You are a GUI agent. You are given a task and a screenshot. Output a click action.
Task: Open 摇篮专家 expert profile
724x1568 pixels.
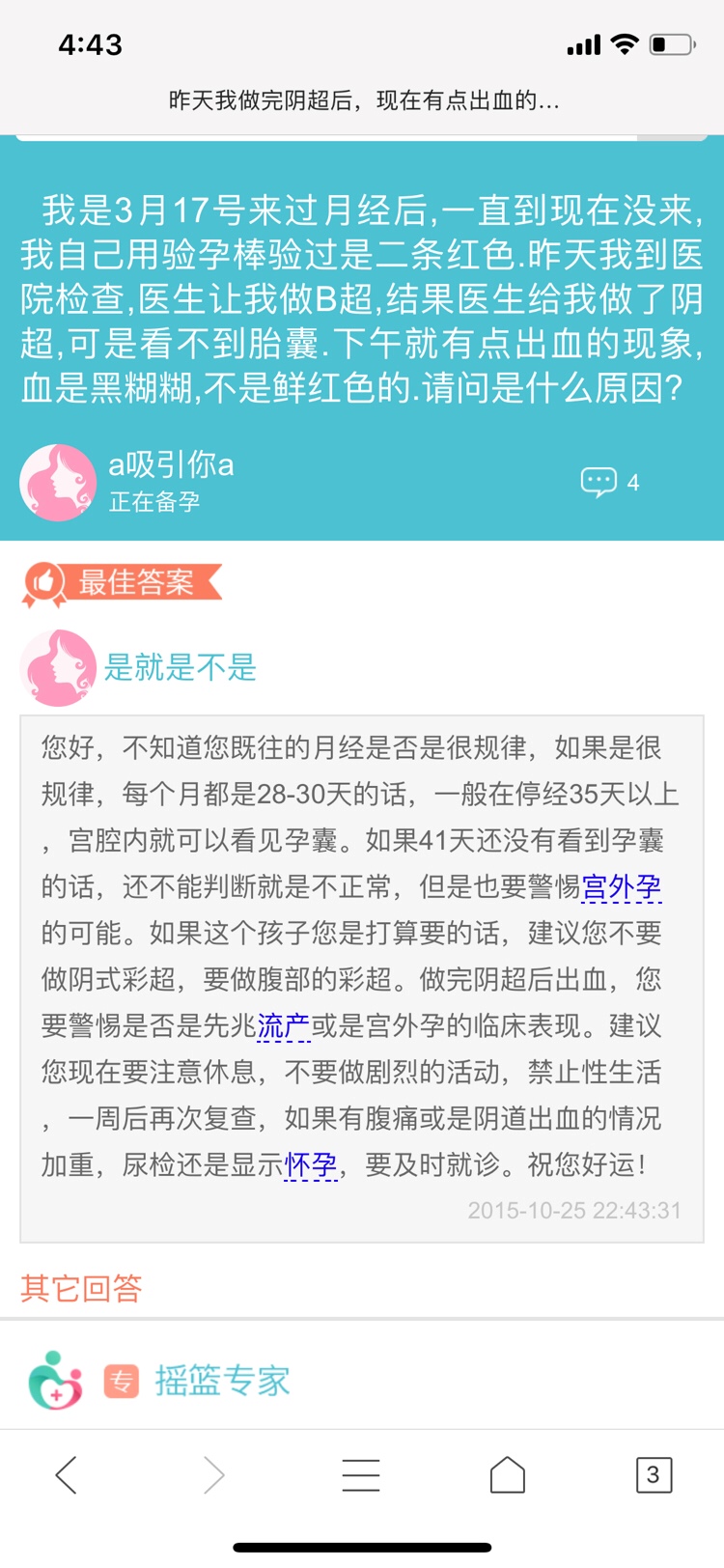coord(222,1381)
